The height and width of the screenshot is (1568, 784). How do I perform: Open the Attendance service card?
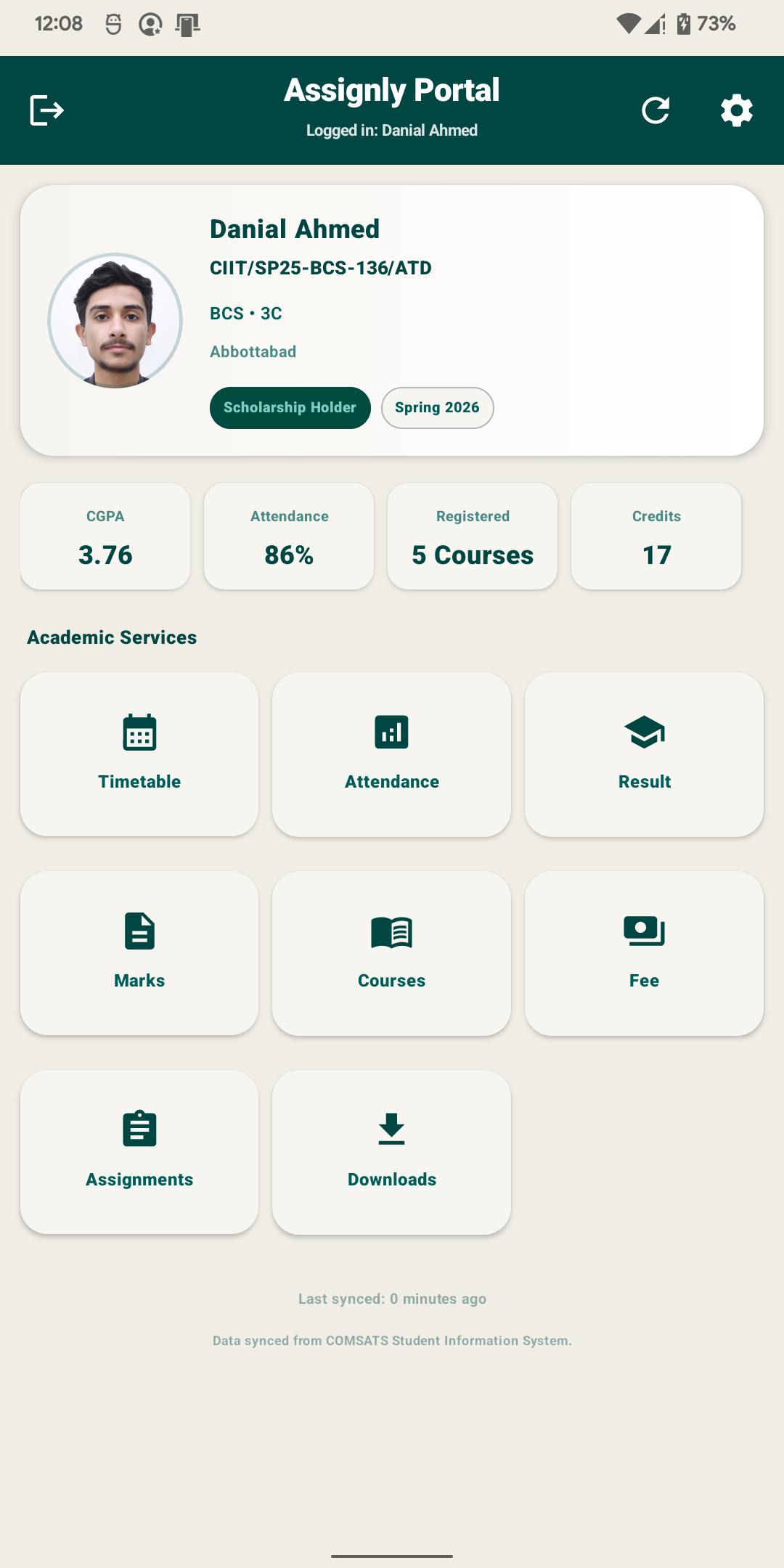coord(391,754)
